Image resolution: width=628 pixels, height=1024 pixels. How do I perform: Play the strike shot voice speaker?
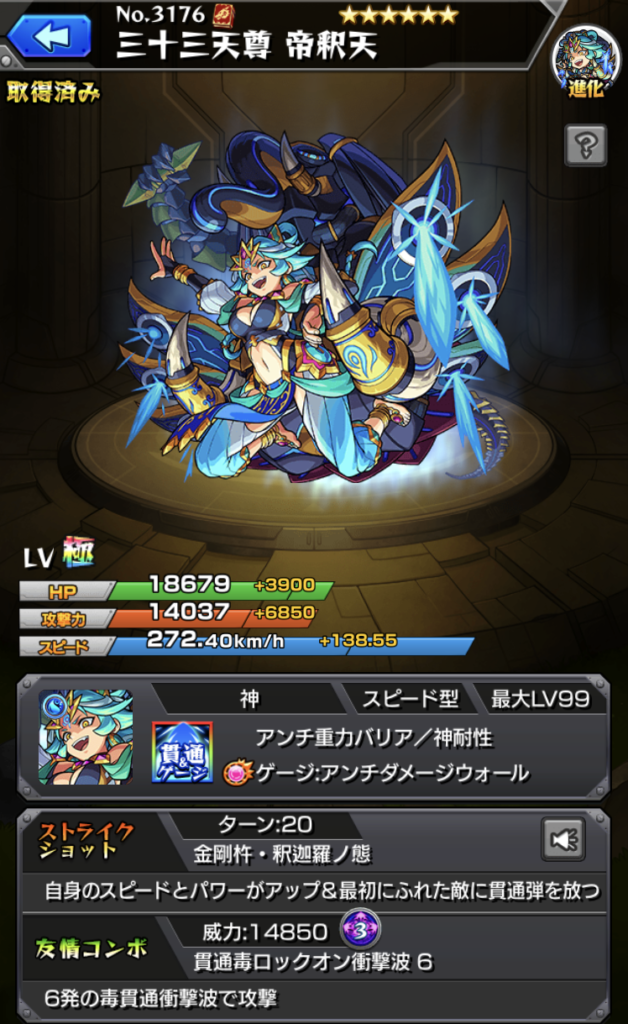(564, 840)
